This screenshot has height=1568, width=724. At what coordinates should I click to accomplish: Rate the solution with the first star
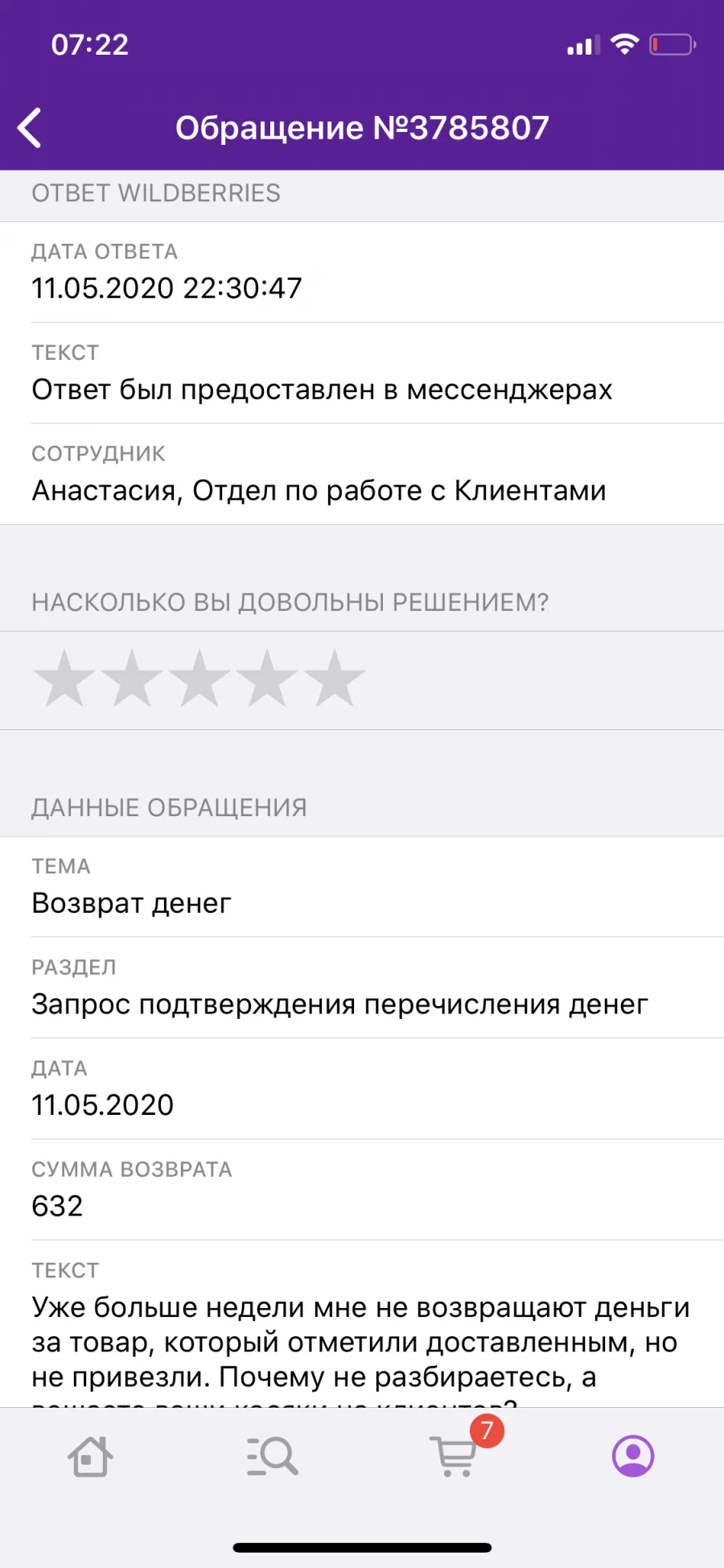coord(64,679)
